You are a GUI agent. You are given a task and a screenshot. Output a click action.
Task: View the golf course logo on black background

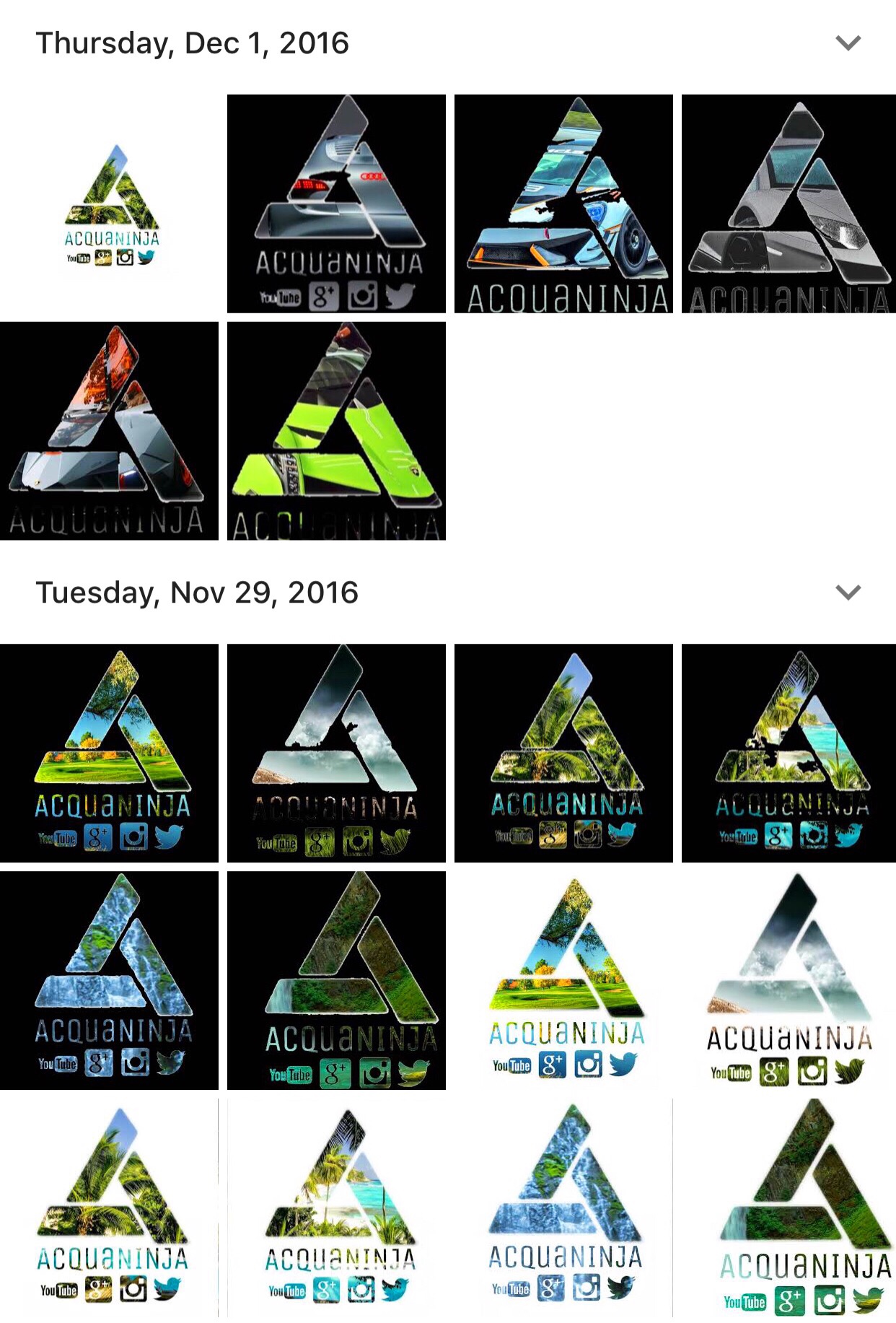click(x=109, y=753)
